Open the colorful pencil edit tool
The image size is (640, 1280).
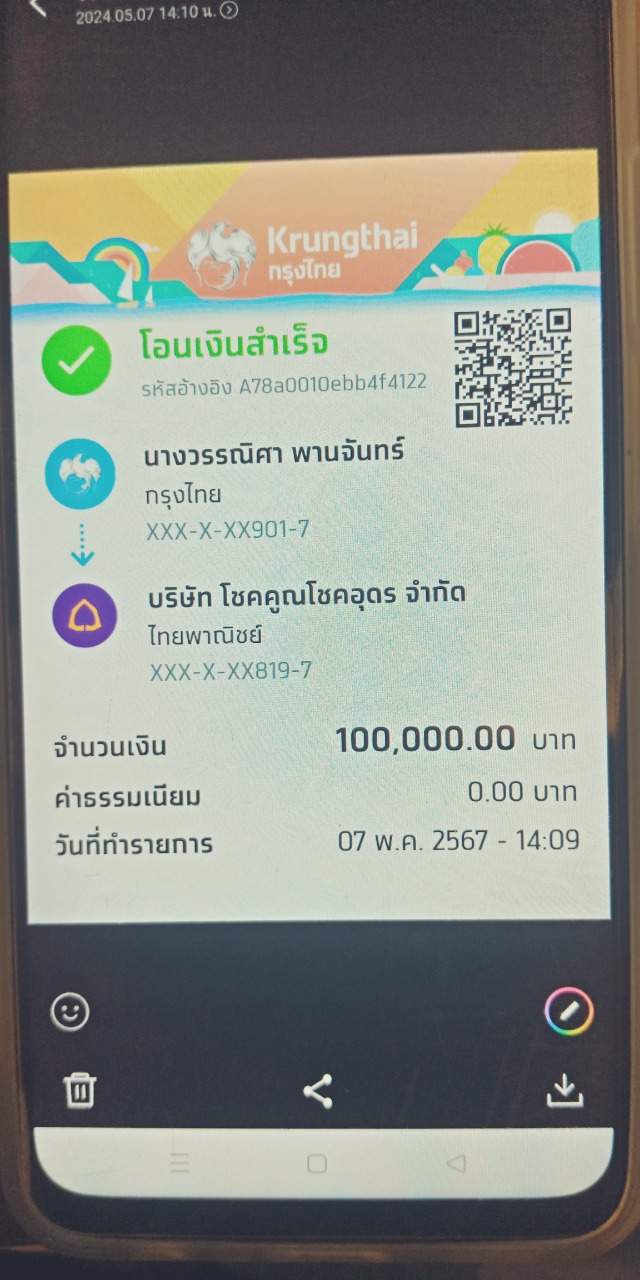(568, 1011)
